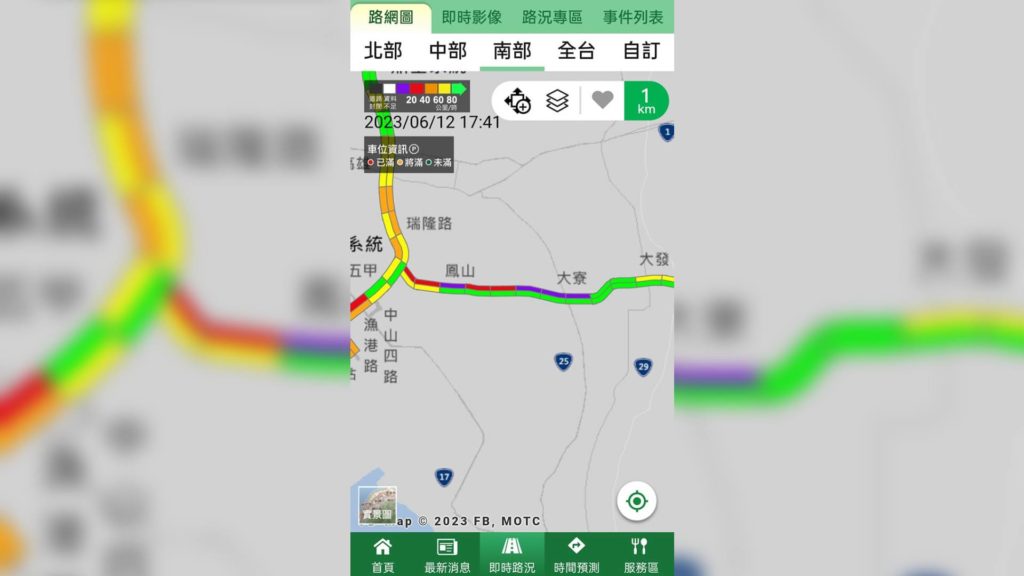Open 最新消息 news

pos(447,554)
